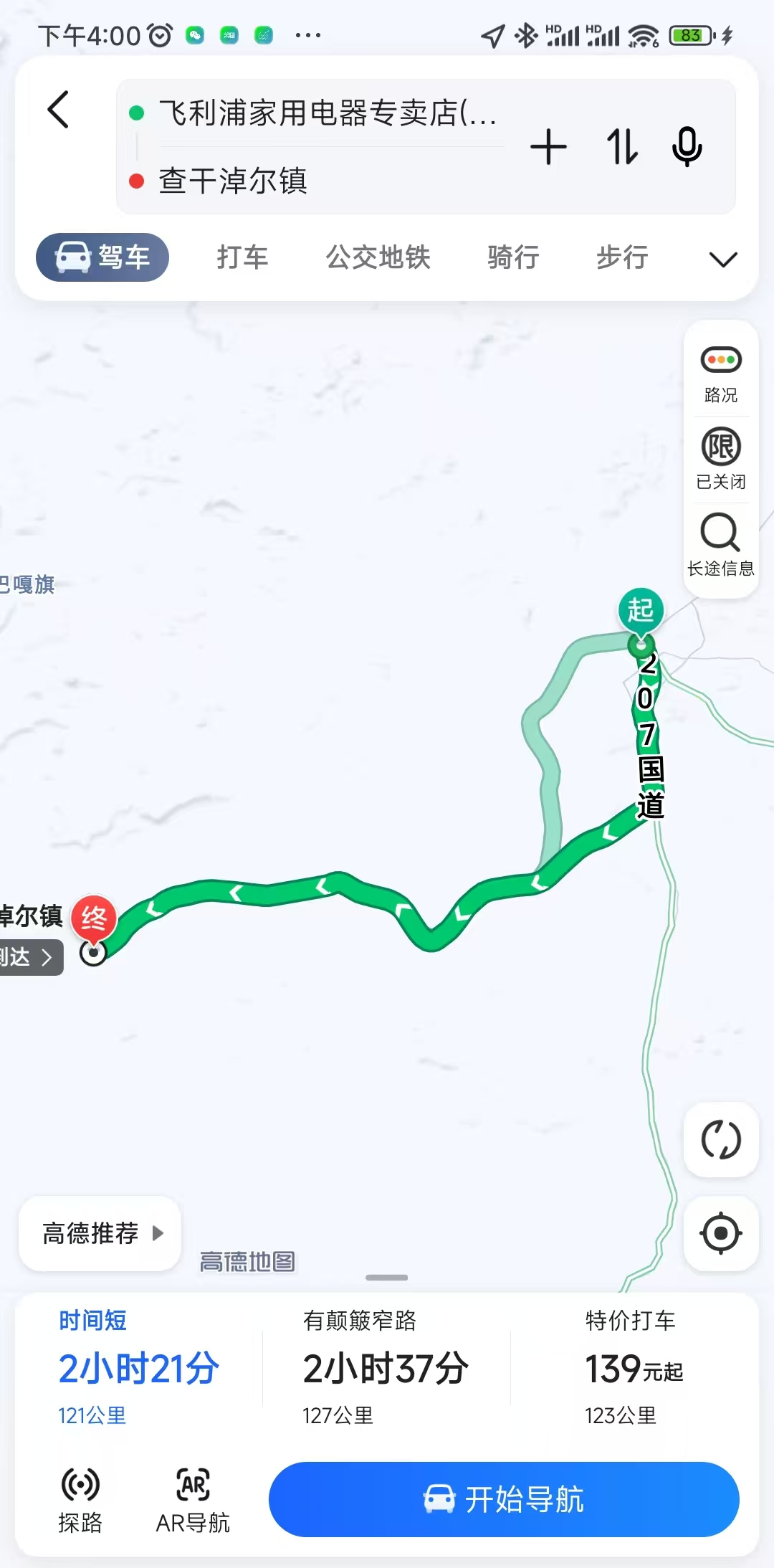The height and width of the screenshot is (1568, 774).
Task: Add a waypoint with the plus icon
Action: point(548,147)
